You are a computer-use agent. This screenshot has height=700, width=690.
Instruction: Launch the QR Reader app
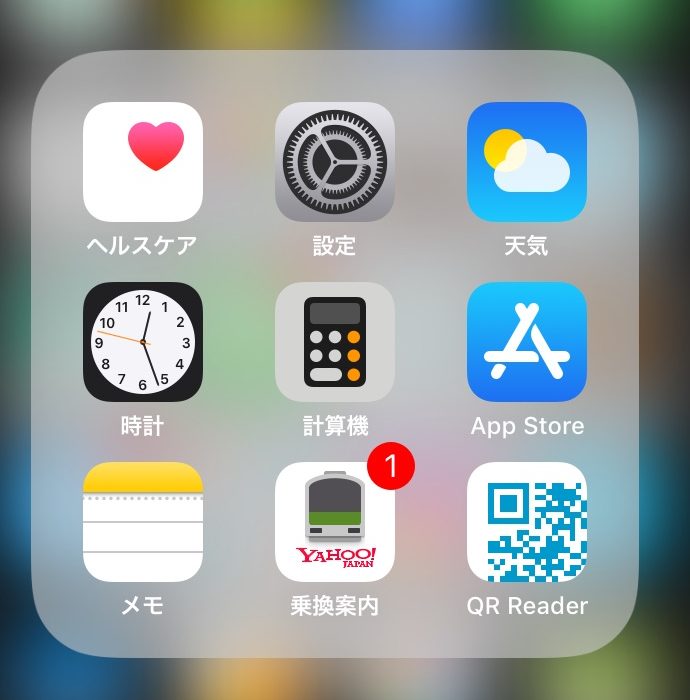tap(527, 522)
